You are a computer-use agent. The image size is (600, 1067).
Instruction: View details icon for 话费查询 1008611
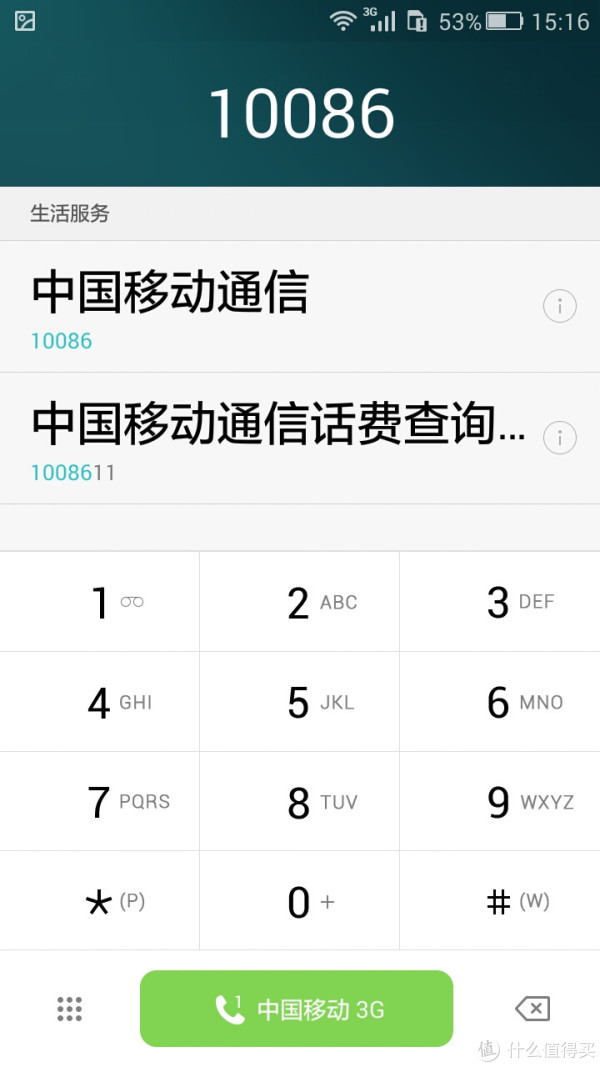tap(560, 438)
